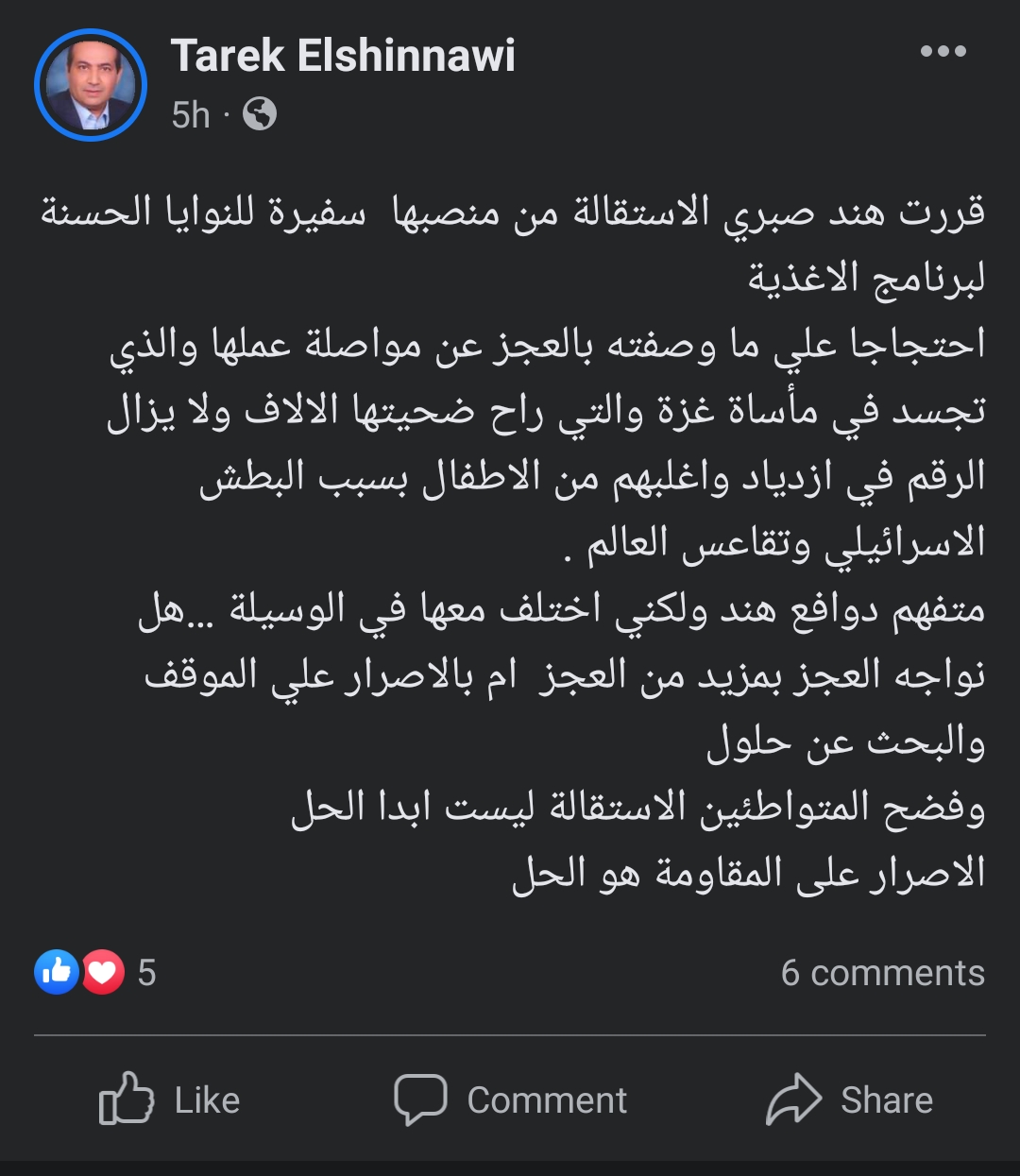Open the 6 comments list
Viewport: 1020px width, 1176px height.
pyautogui.click(x=882, y=973)
